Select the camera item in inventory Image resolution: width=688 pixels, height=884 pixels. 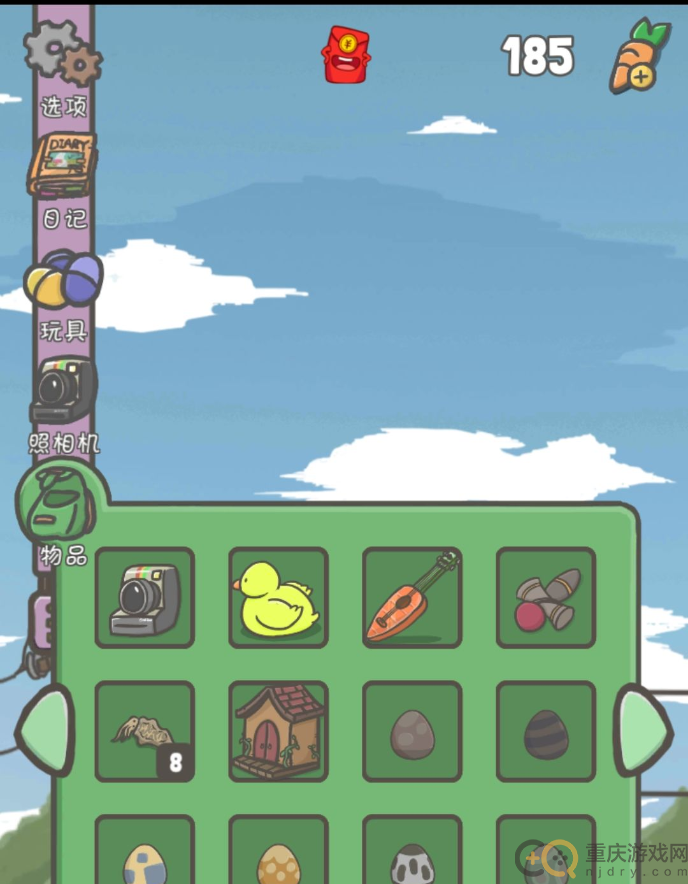point(145,598)
